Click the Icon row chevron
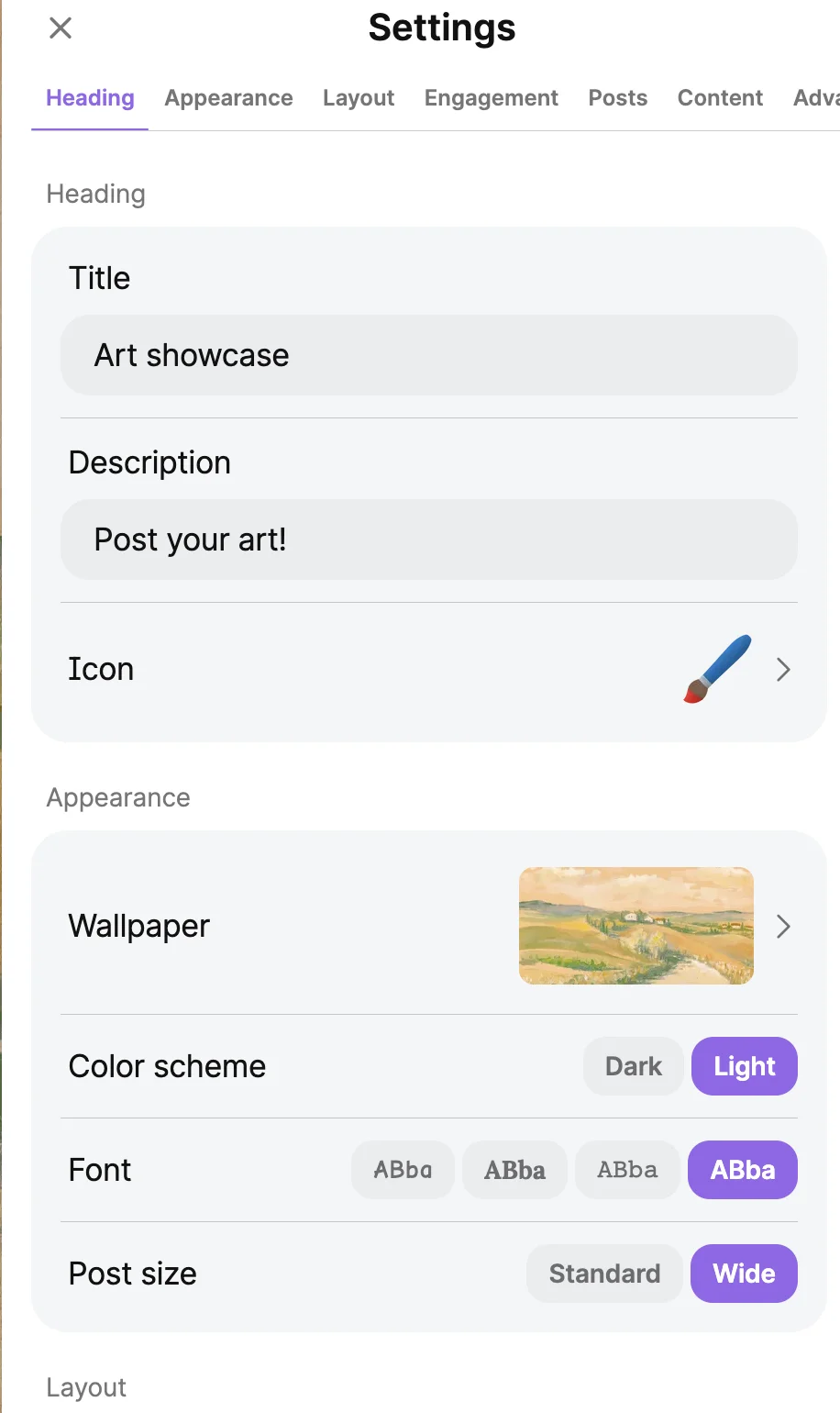 783,669
